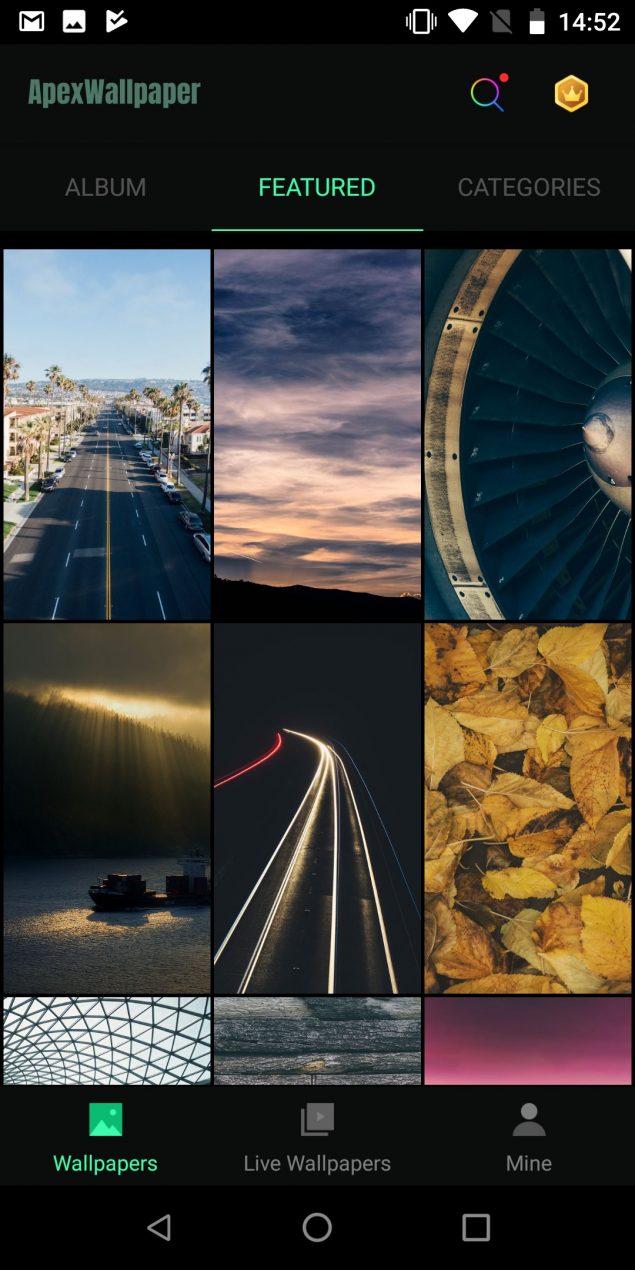Image resolution: width=635 pixels, height=1270 pixels.
Task: Open the gold crown premium icon
Action: (571, 93)
